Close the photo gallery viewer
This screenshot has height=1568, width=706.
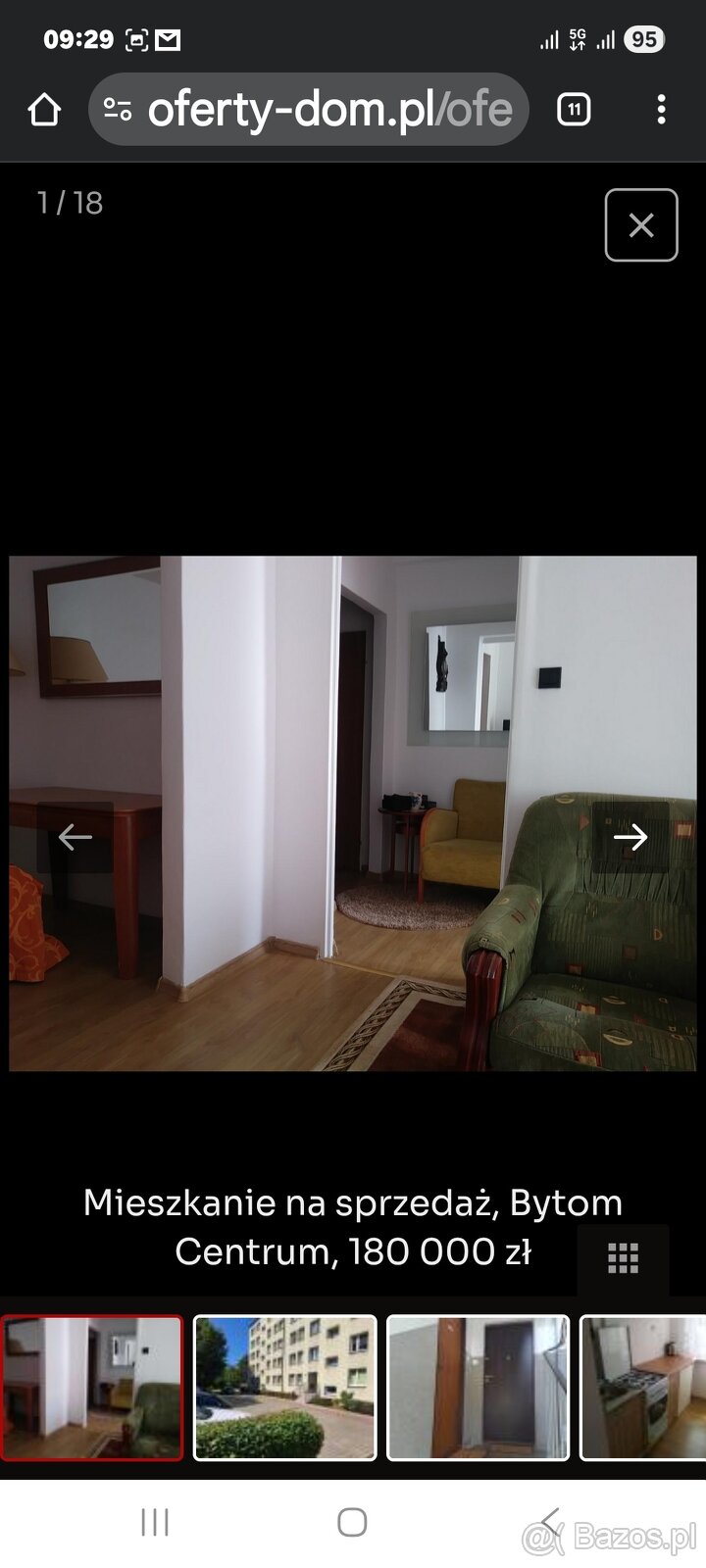640,225
